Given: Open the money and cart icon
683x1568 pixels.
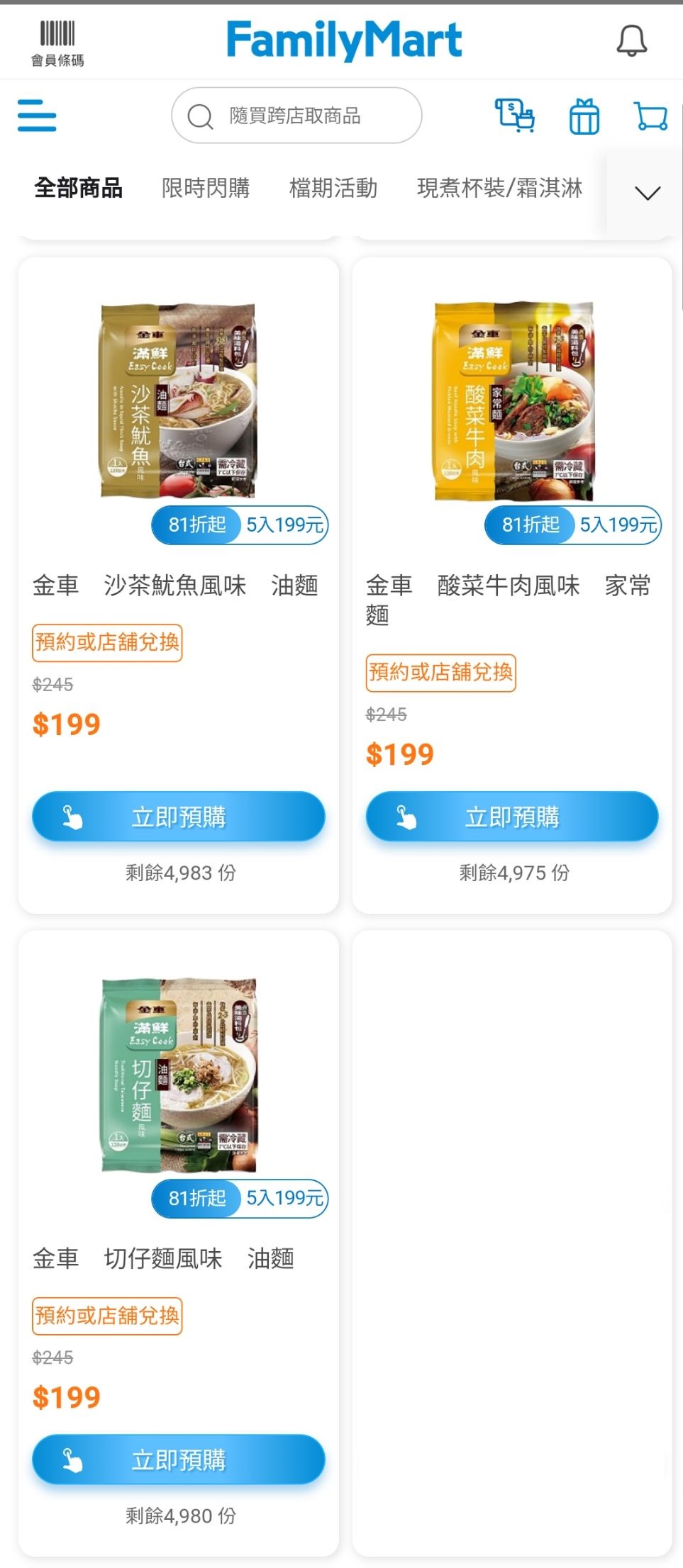Looking at the screenshot, I should [514, 115].
